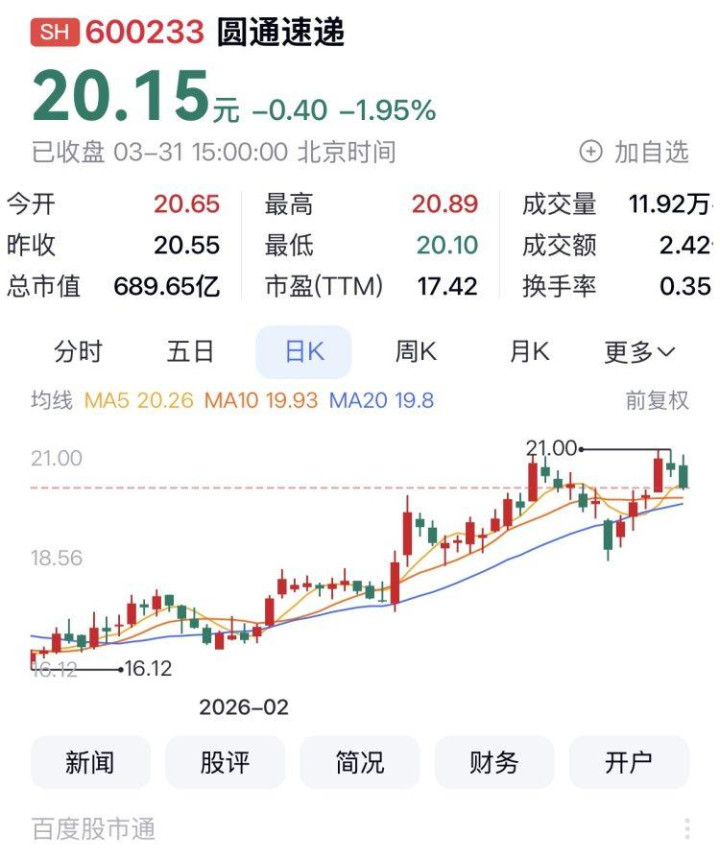Screen dimensions: 720x859
Task: Open the 股评 stock commentary
Action: click(x=225, y=763)
